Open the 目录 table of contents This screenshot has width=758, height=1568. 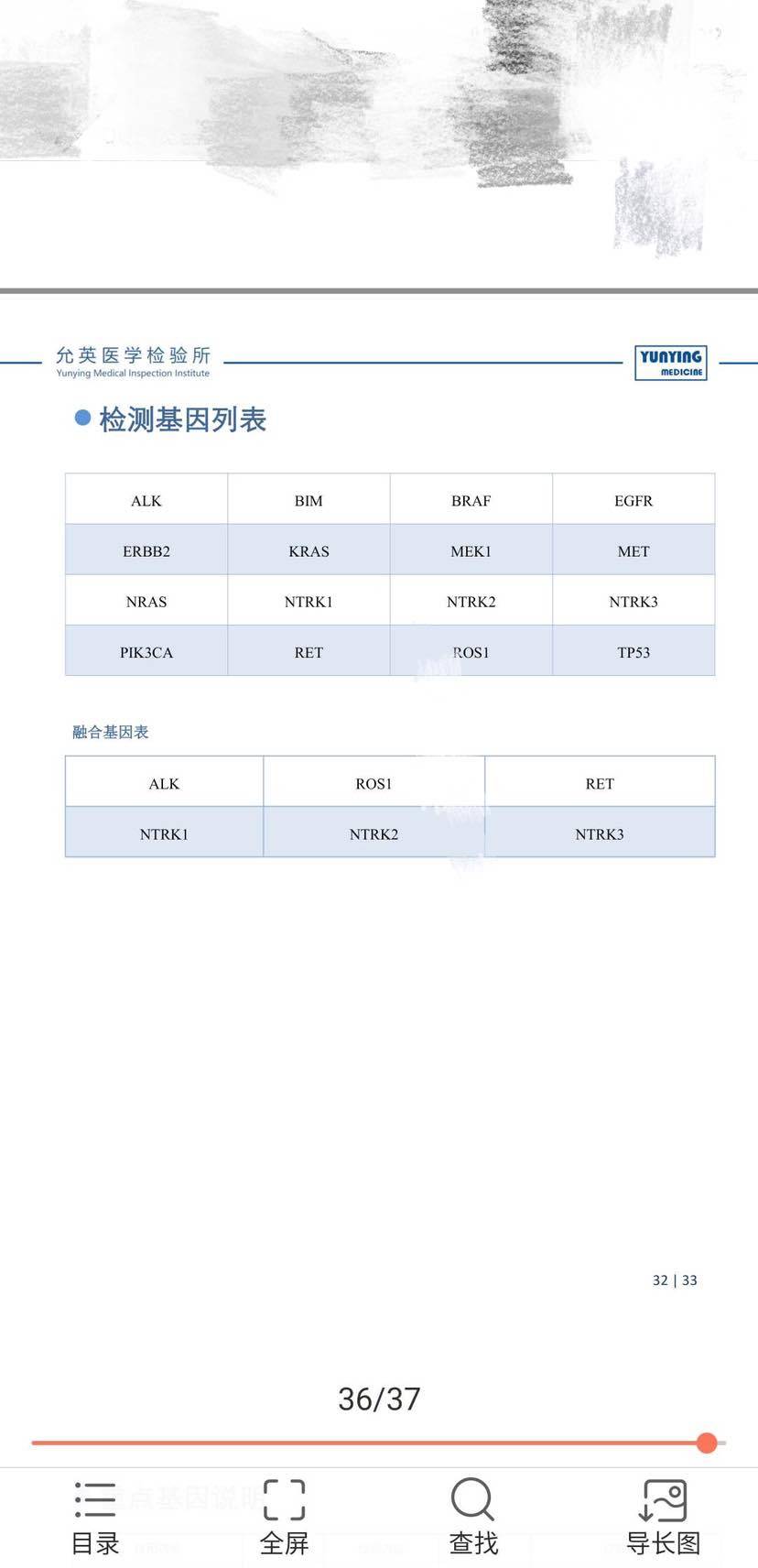95,1517
